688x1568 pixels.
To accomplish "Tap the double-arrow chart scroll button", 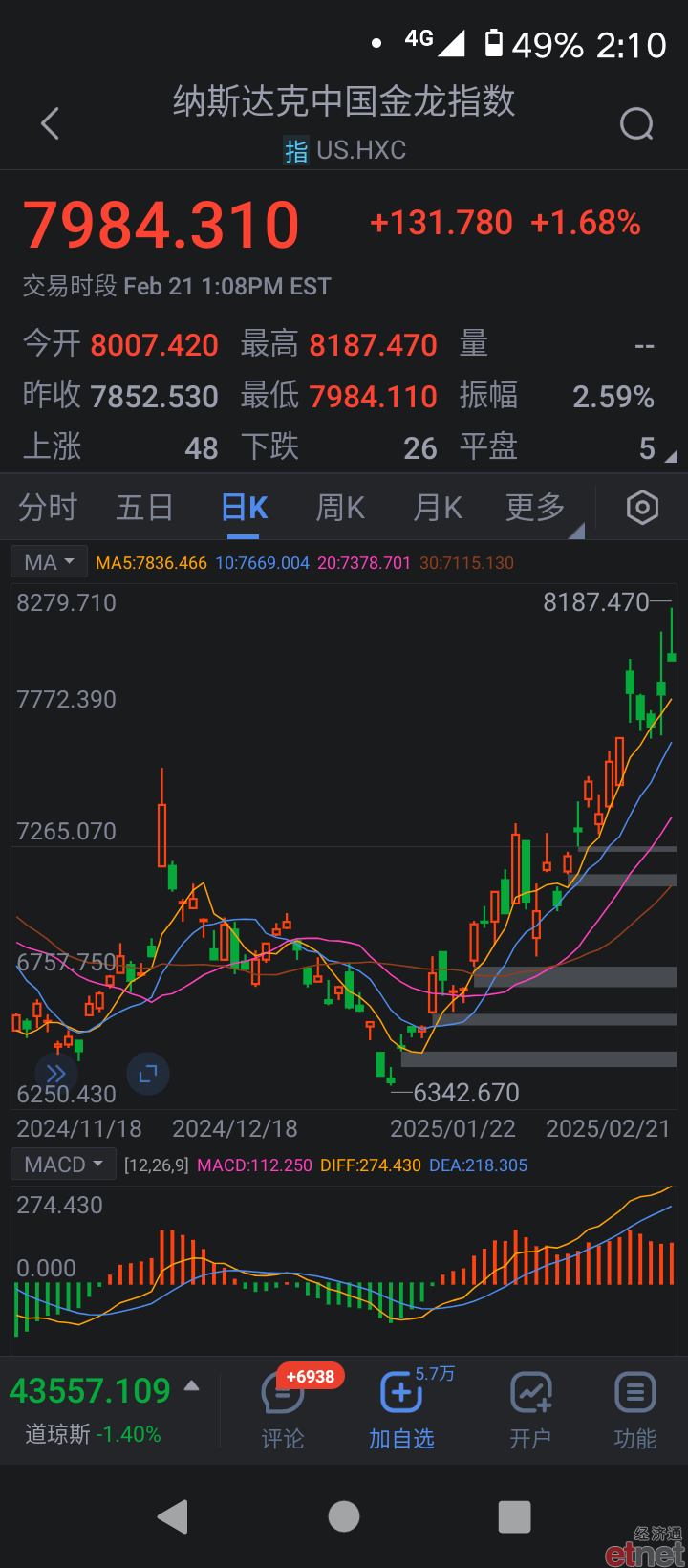I will coord(55,1074).
